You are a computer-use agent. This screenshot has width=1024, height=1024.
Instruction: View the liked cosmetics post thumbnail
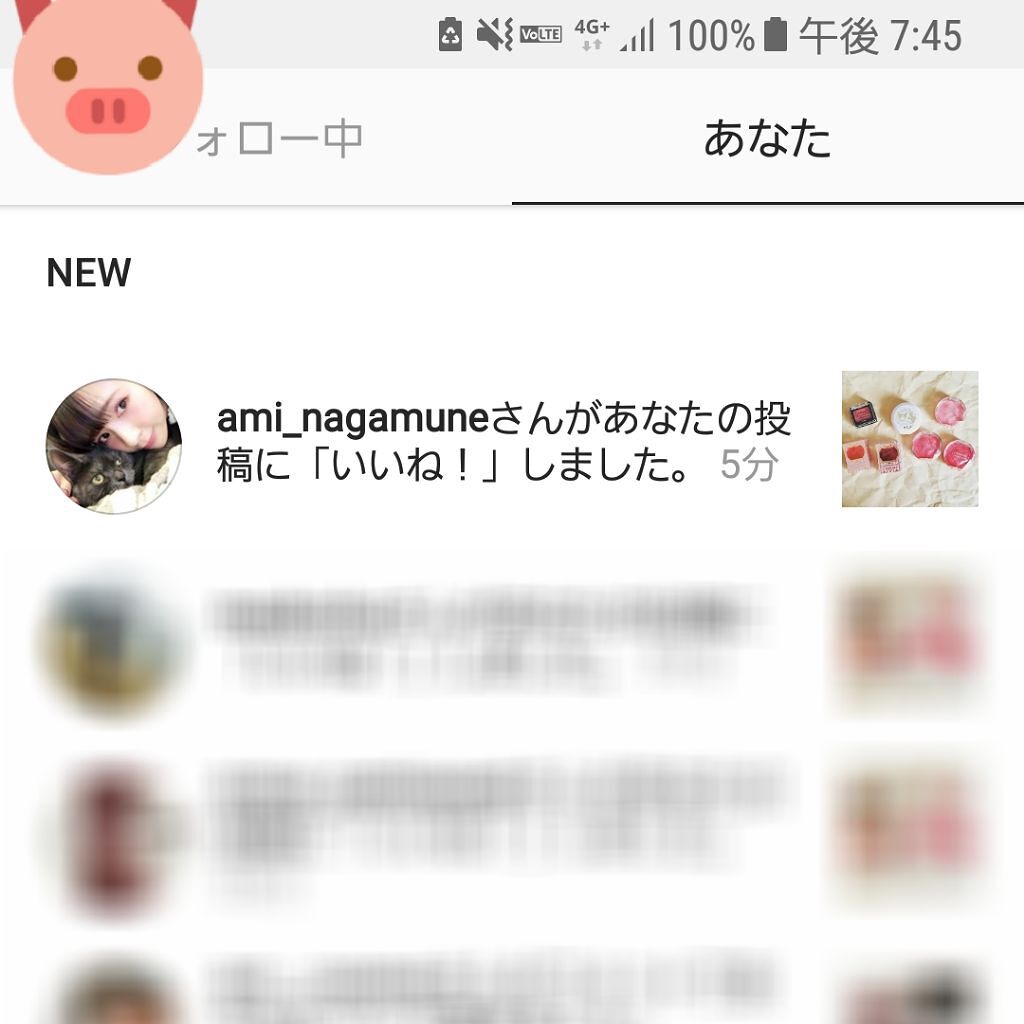tap(910, 439)
